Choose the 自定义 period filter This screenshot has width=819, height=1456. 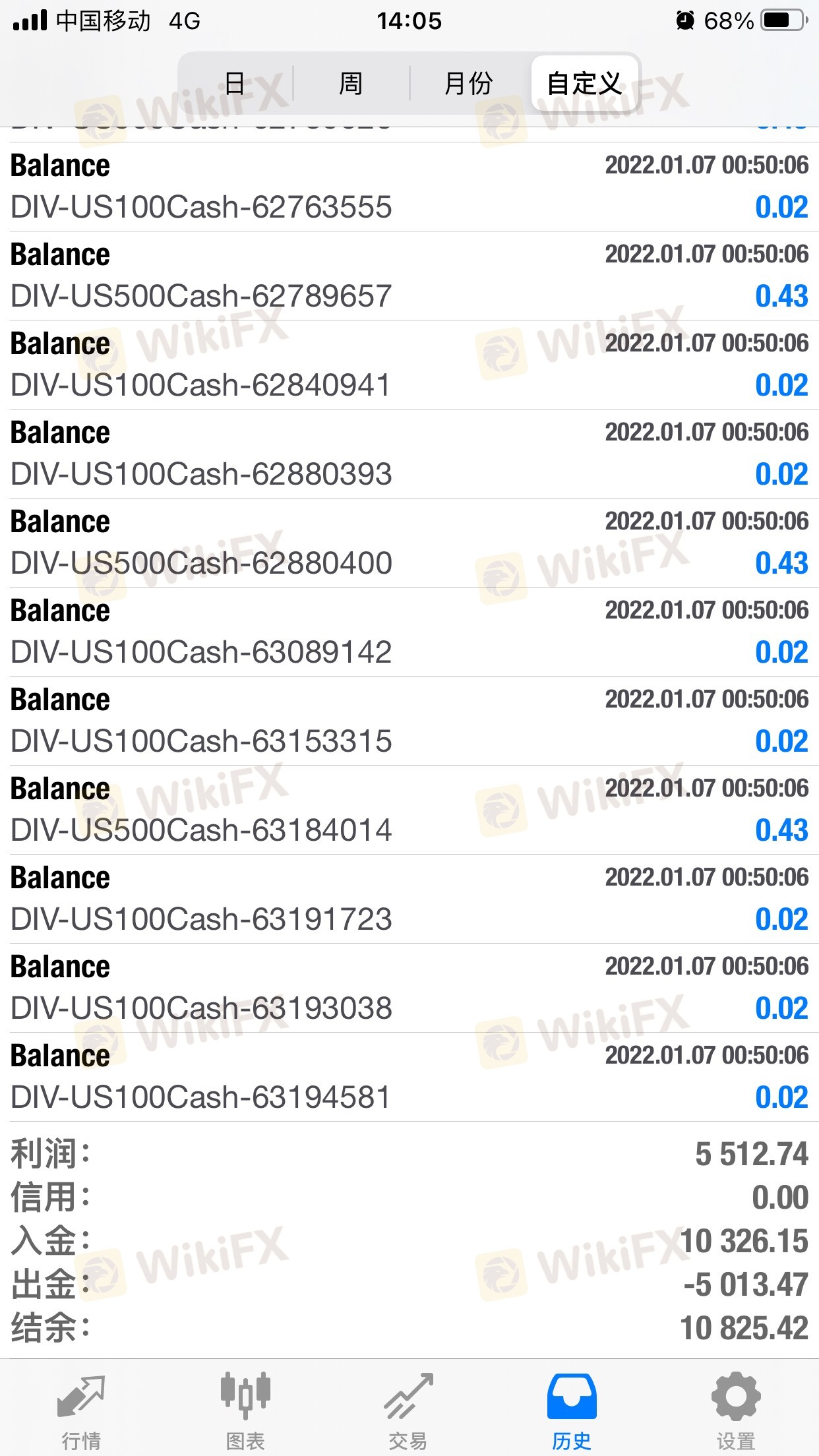tap(585, 84)
